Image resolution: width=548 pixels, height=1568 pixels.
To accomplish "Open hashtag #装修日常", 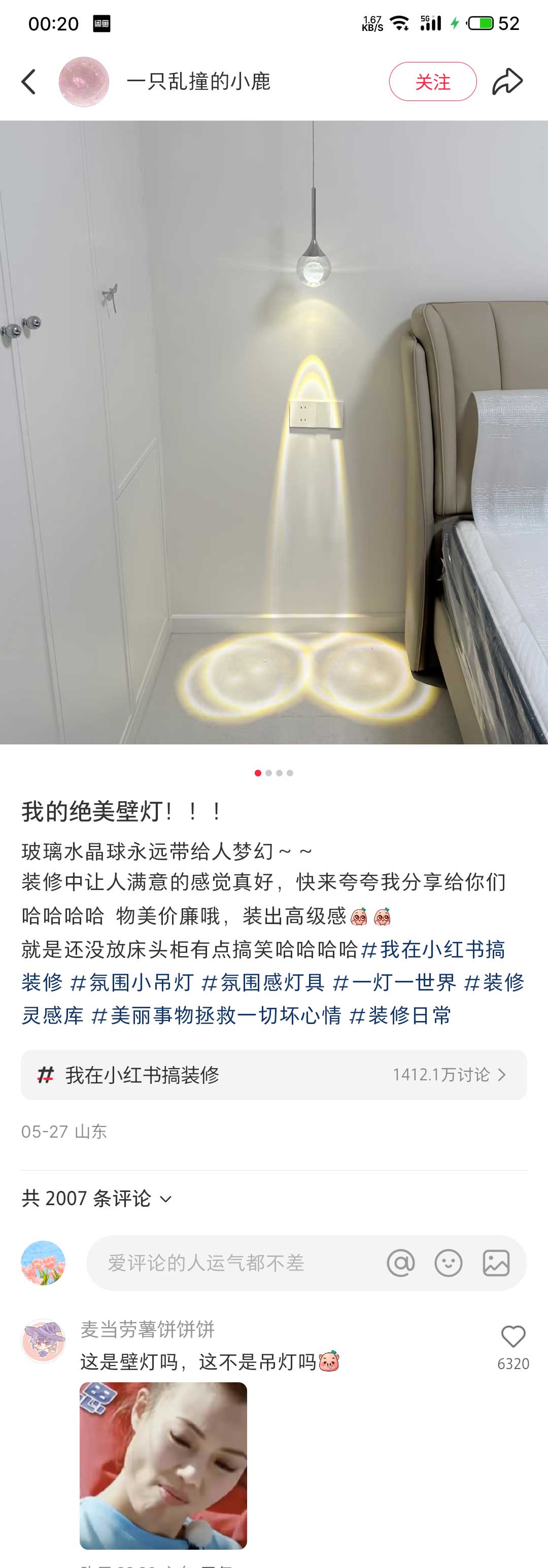I will pyautogui.click(x=400, y=1015).
